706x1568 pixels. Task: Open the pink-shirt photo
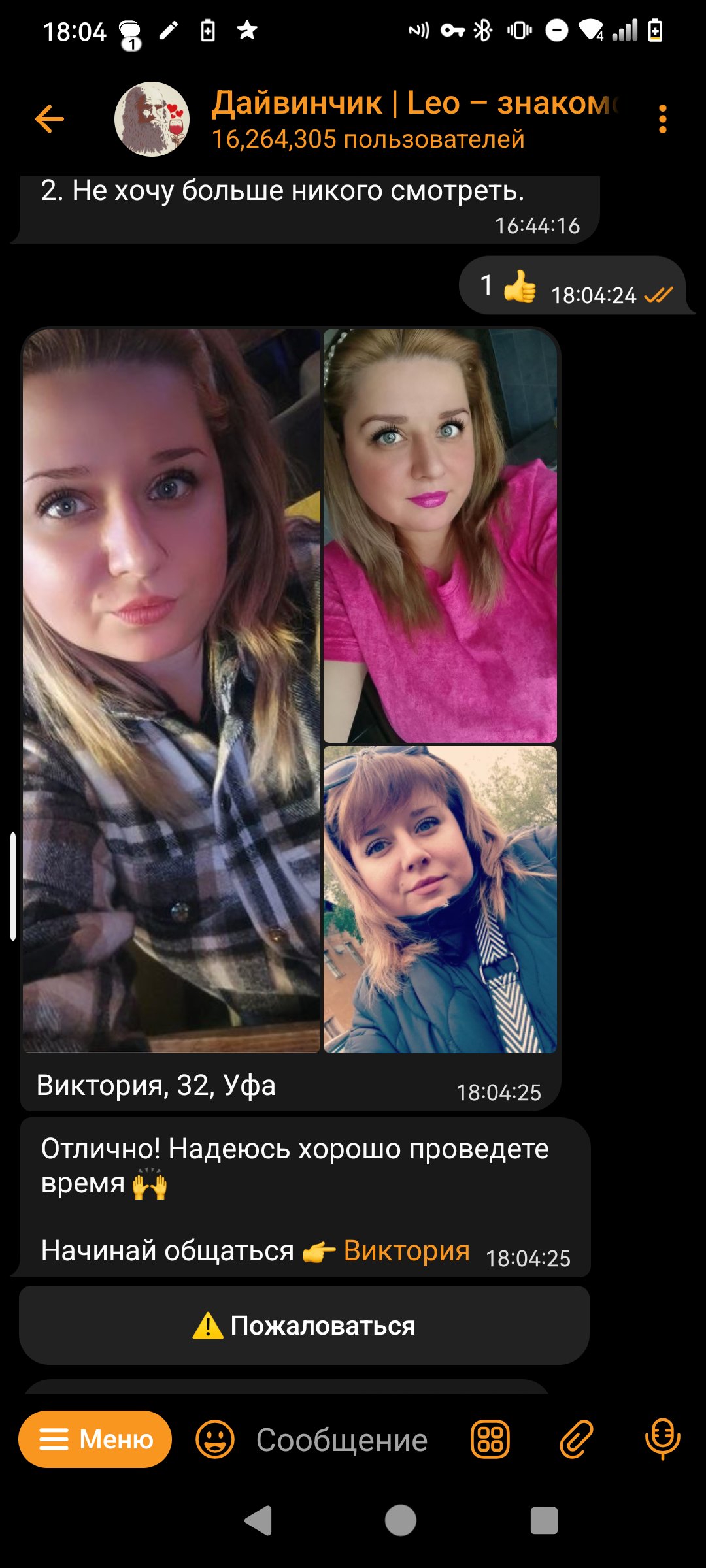tap(440, 536)
